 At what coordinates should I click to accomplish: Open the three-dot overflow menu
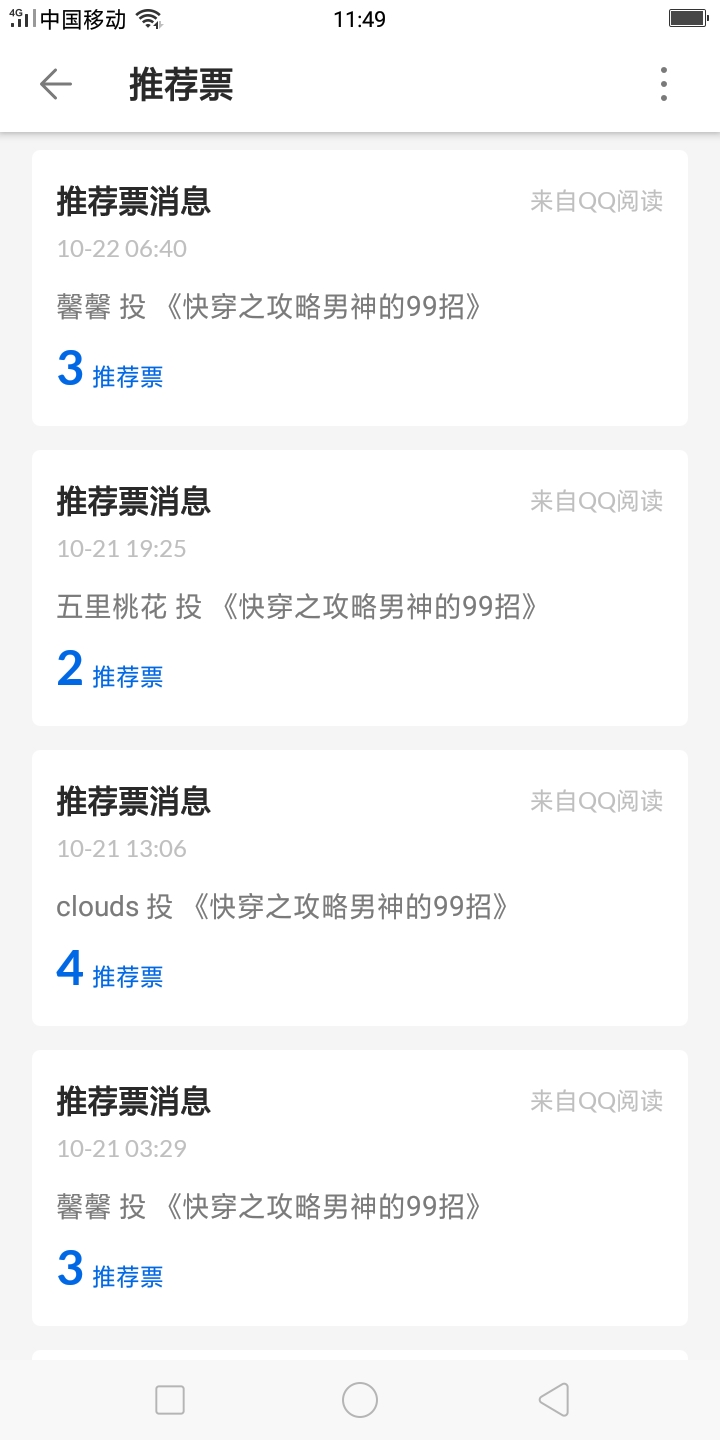[663, 85]
